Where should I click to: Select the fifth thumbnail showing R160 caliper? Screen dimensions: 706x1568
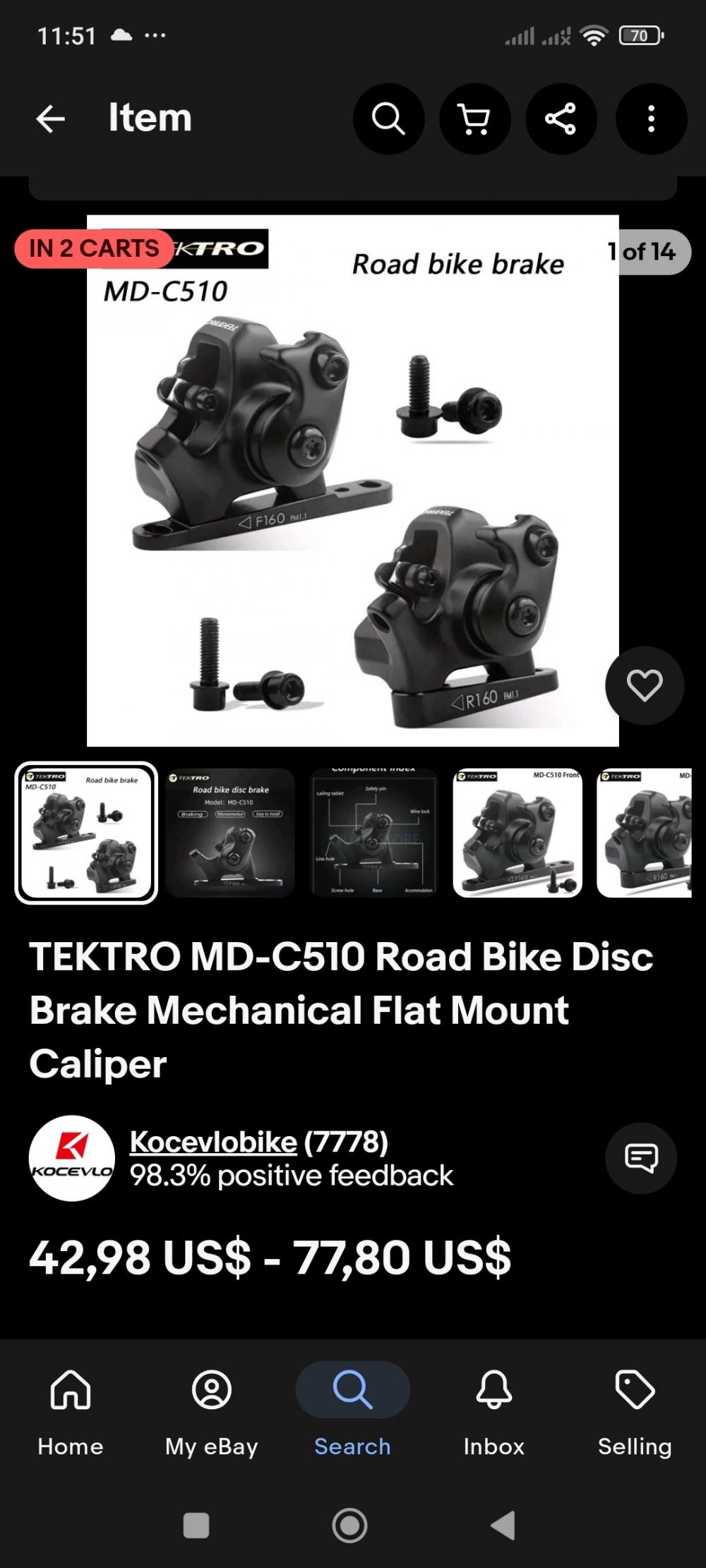(x=645, y=833)
